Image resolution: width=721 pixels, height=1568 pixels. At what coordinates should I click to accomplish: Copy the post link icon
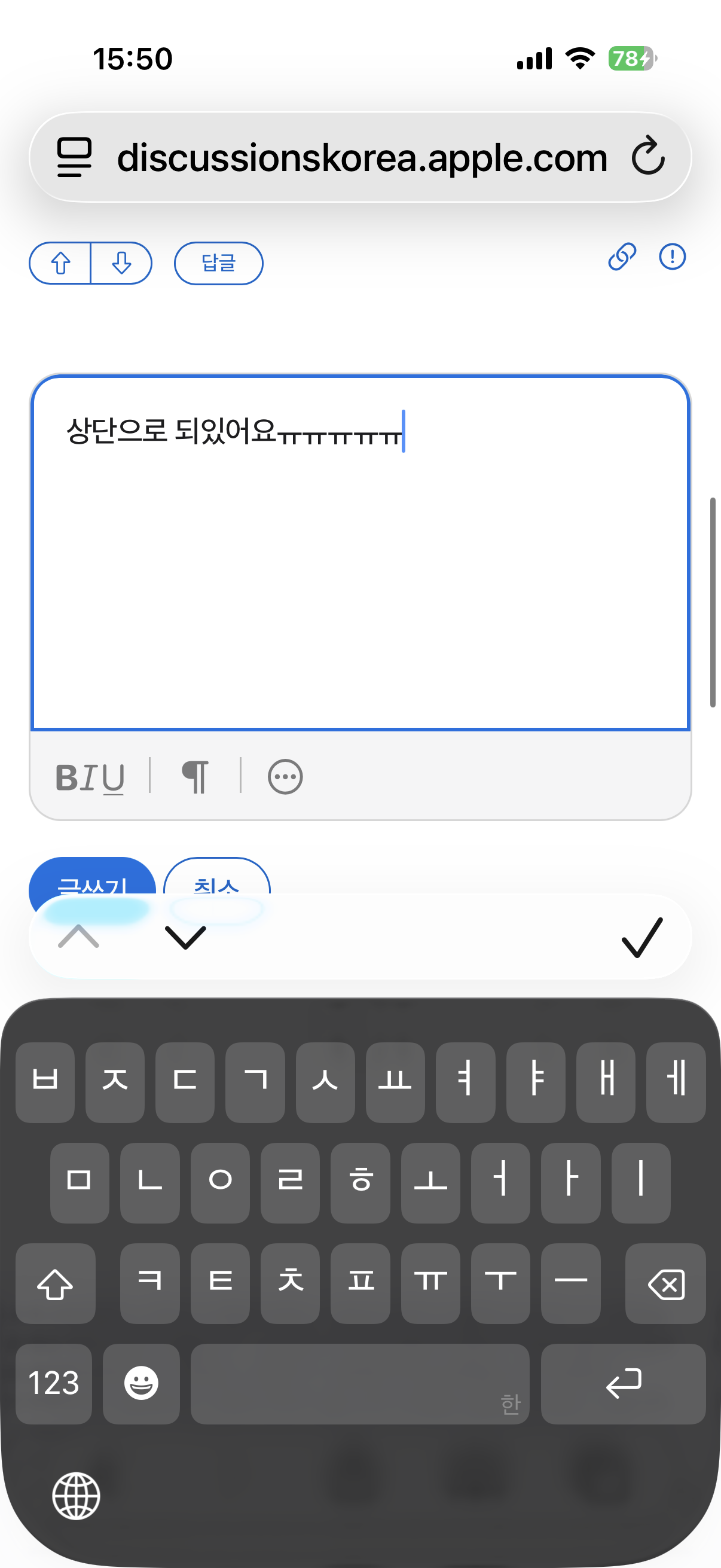(x=621, y=257)
